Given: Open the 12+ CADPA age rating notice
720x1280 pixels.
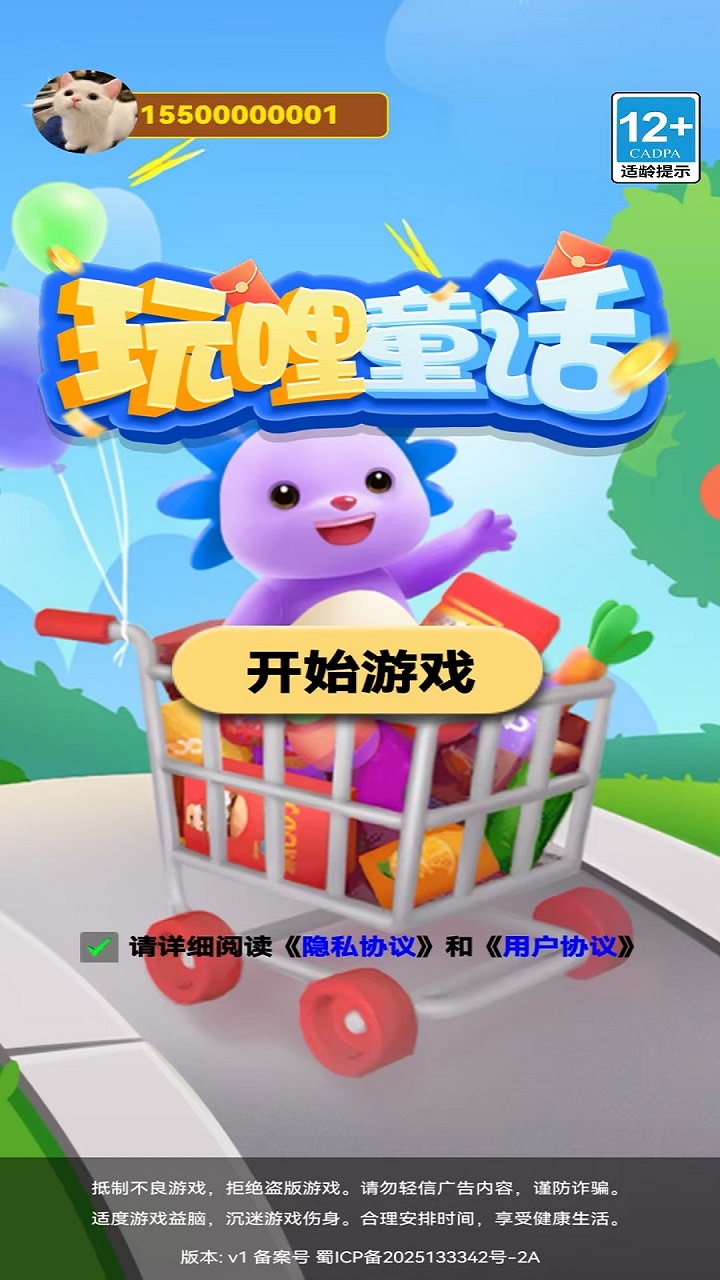Looking at the screenshot, I should tap(655, 138).
